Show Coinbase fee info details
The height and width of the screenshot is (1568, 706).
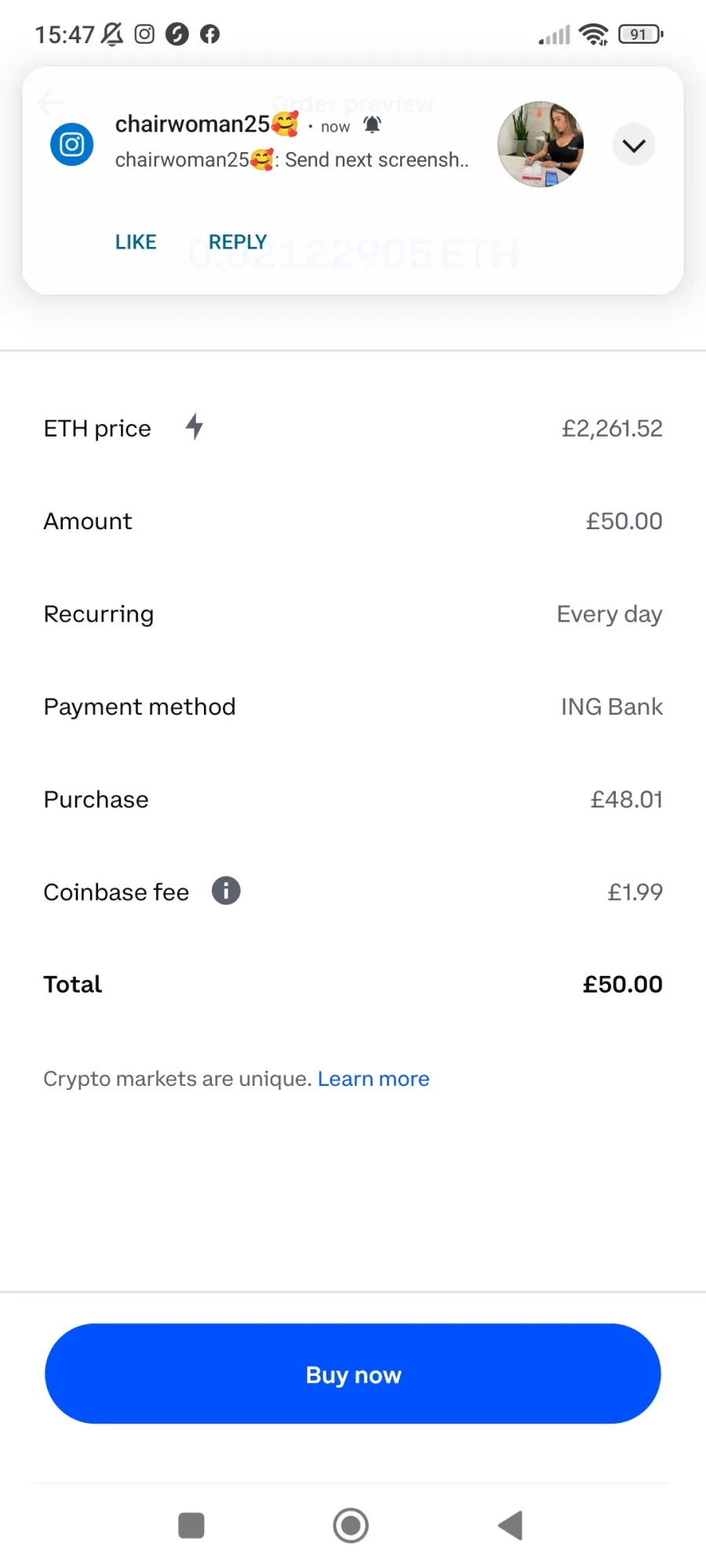[226, 891]
